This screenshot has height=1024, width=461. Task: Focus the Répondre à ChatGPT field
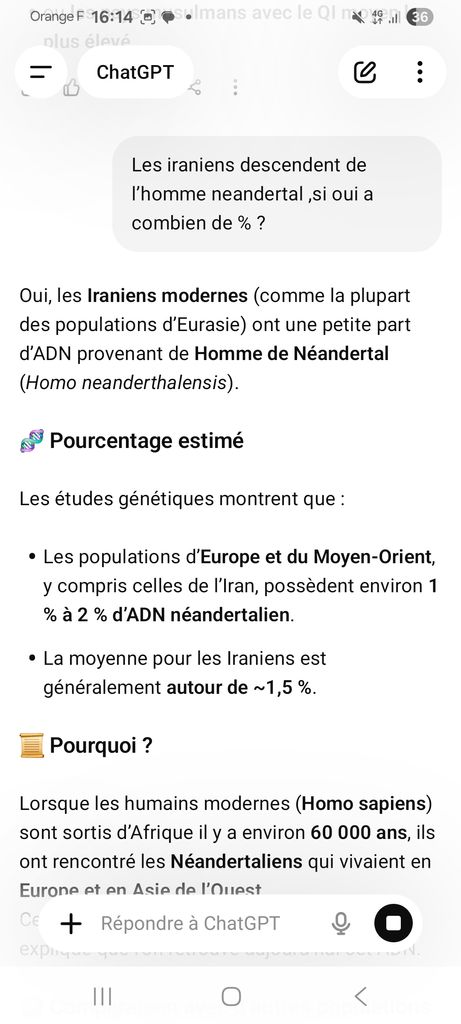coord(190,923)
